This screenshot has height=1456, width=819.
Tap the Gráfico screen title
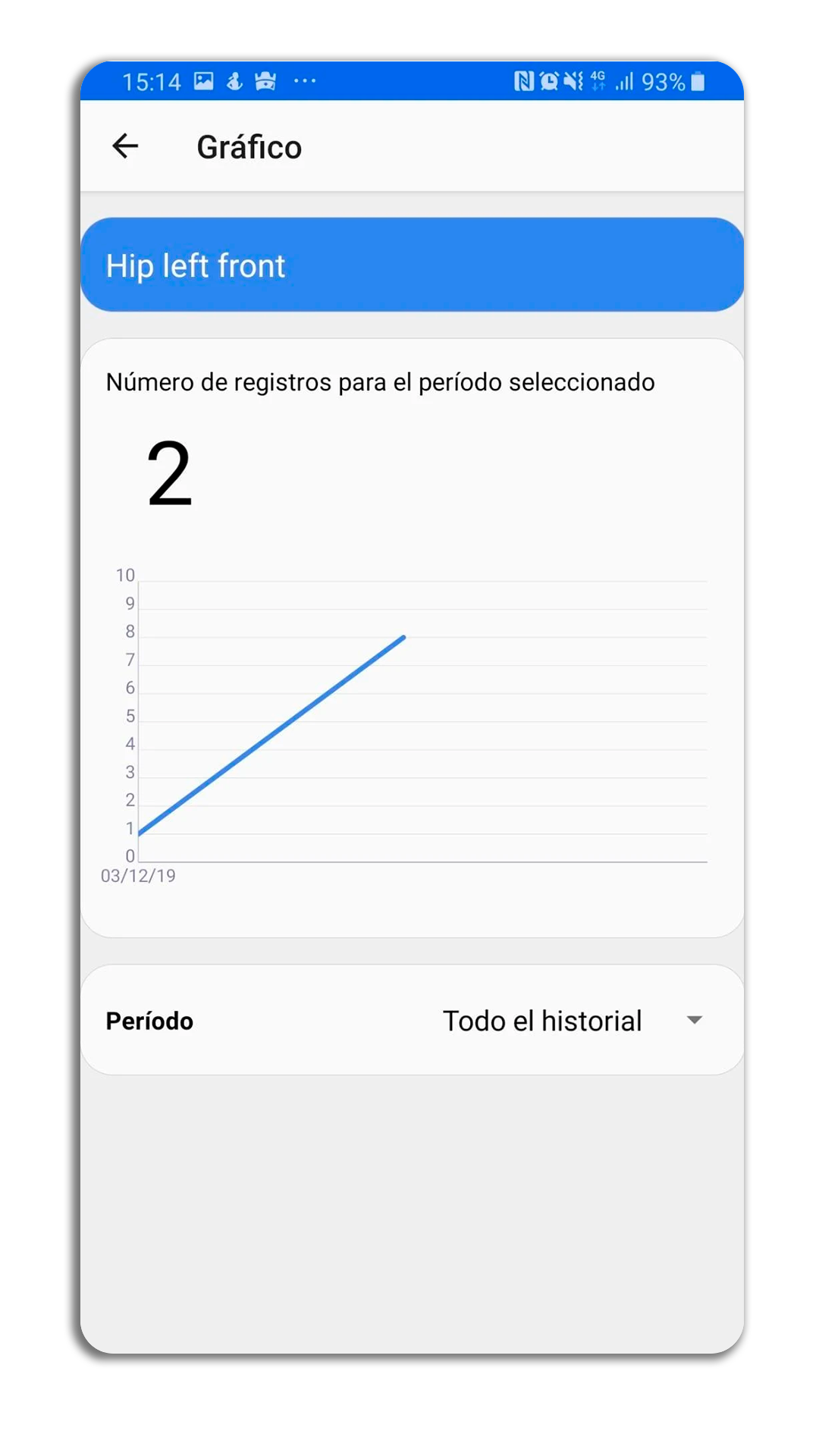click(x=249, y=146)
